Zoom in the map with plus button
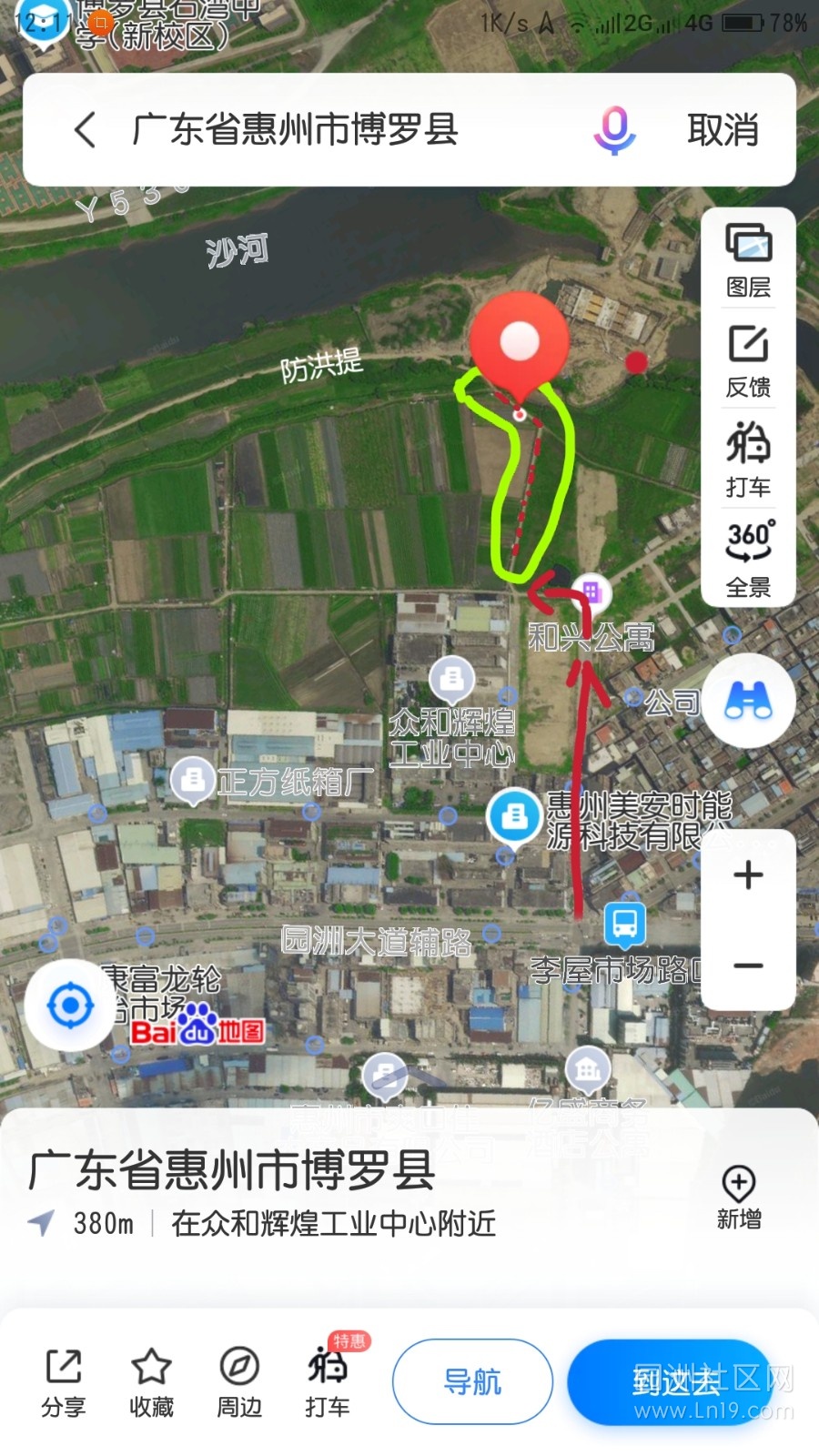 tap(748, 875)
